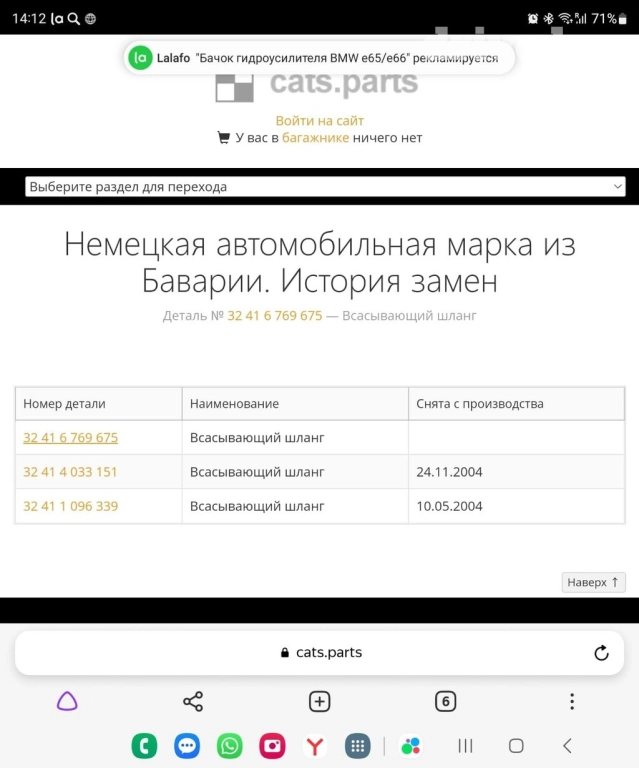Add a new browser tab

pos(319,702)
